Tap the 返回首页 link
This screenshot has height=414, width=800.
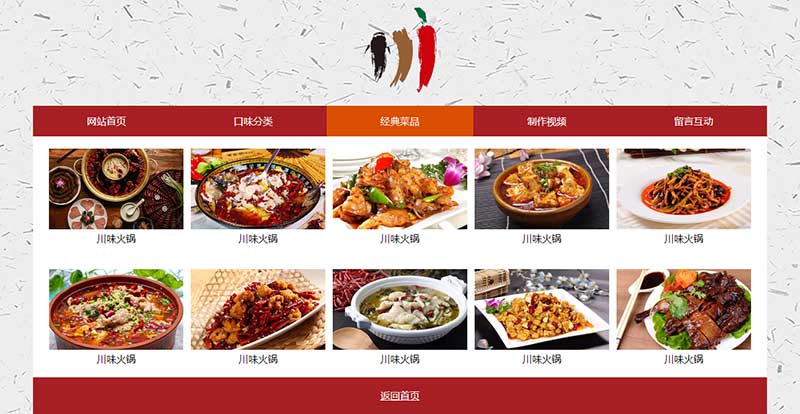pyautogui.click(x=399, y=396)
